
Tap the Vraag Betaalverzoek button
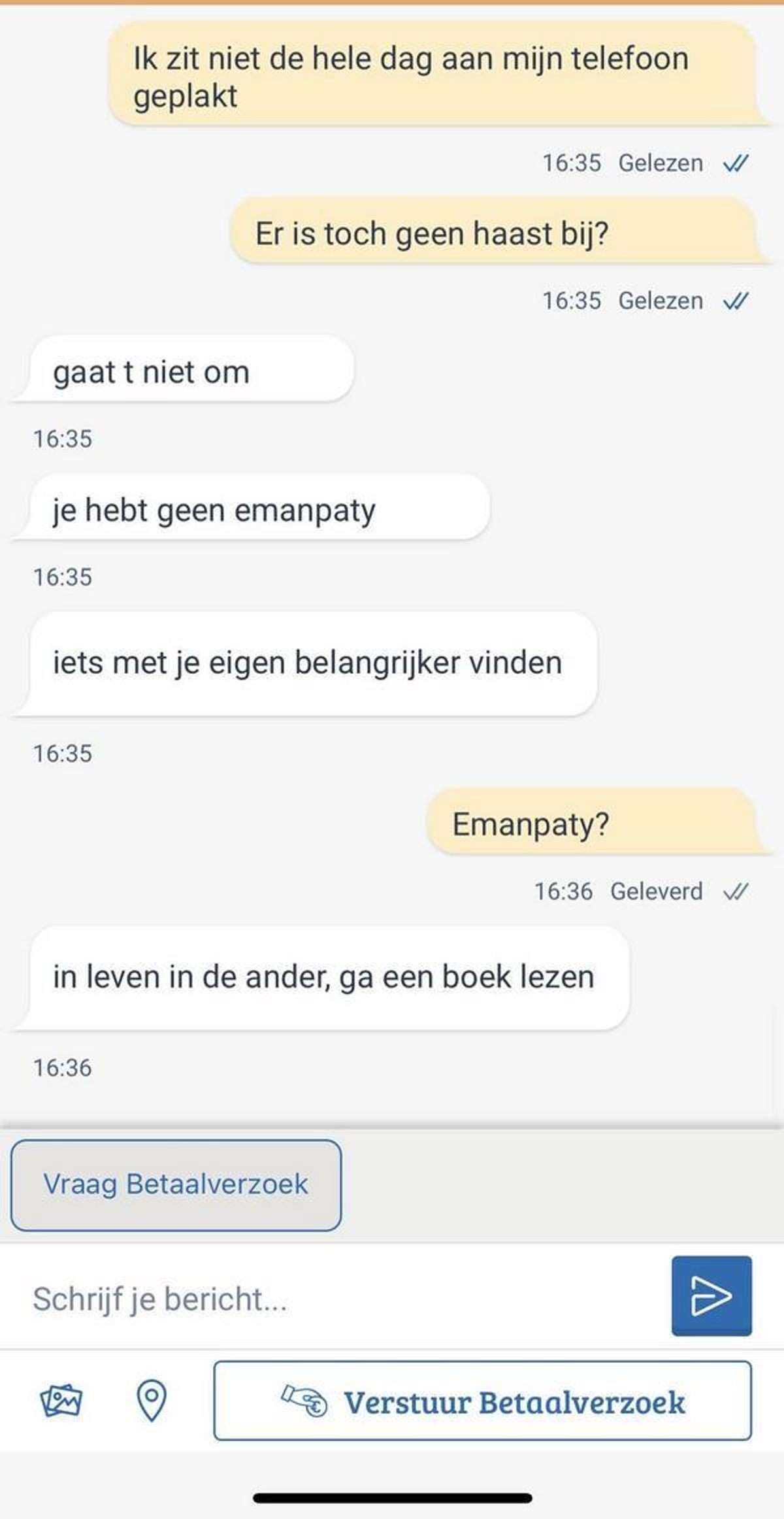tap(176, 1184)
